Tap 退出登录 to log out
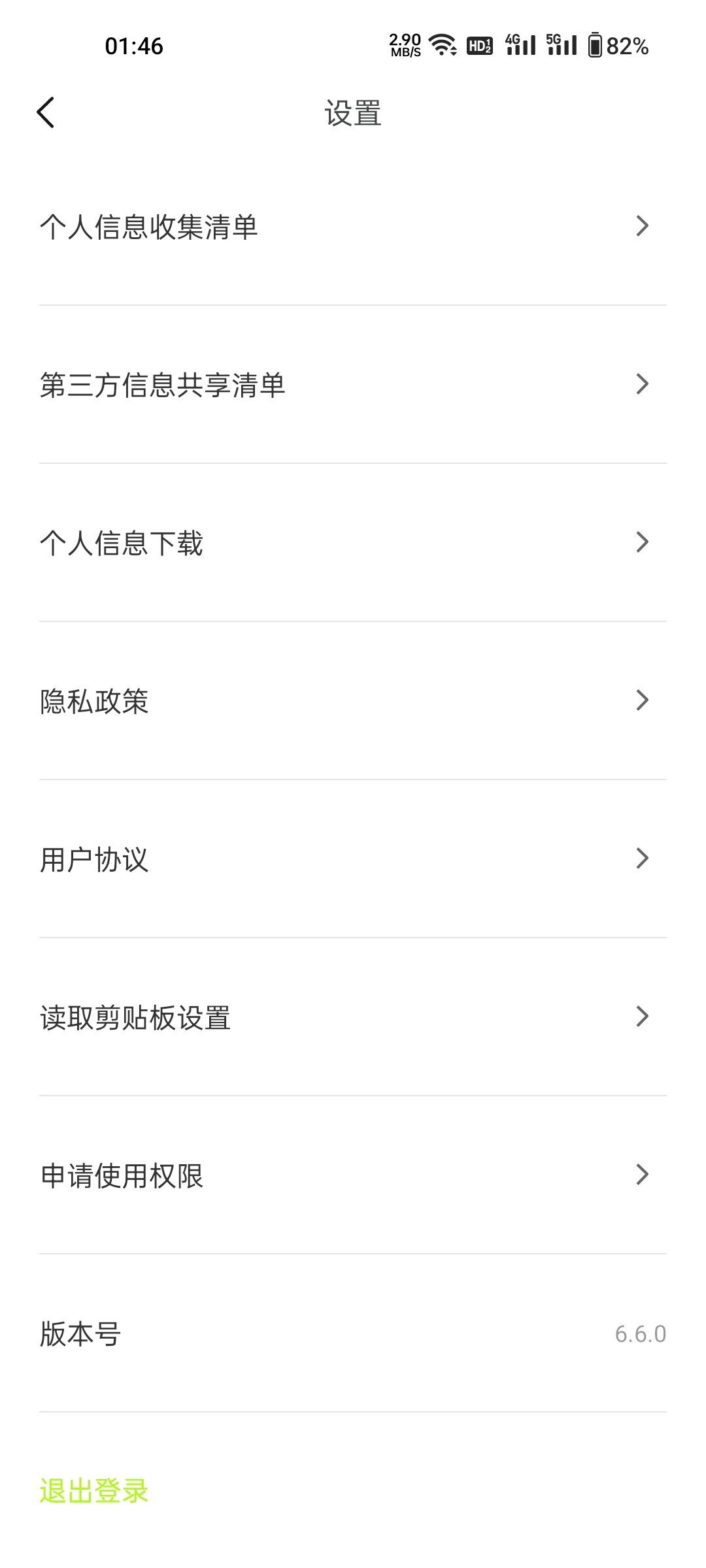The width and height of the screenshot is (706, 1568). [x=94, y=1492]
